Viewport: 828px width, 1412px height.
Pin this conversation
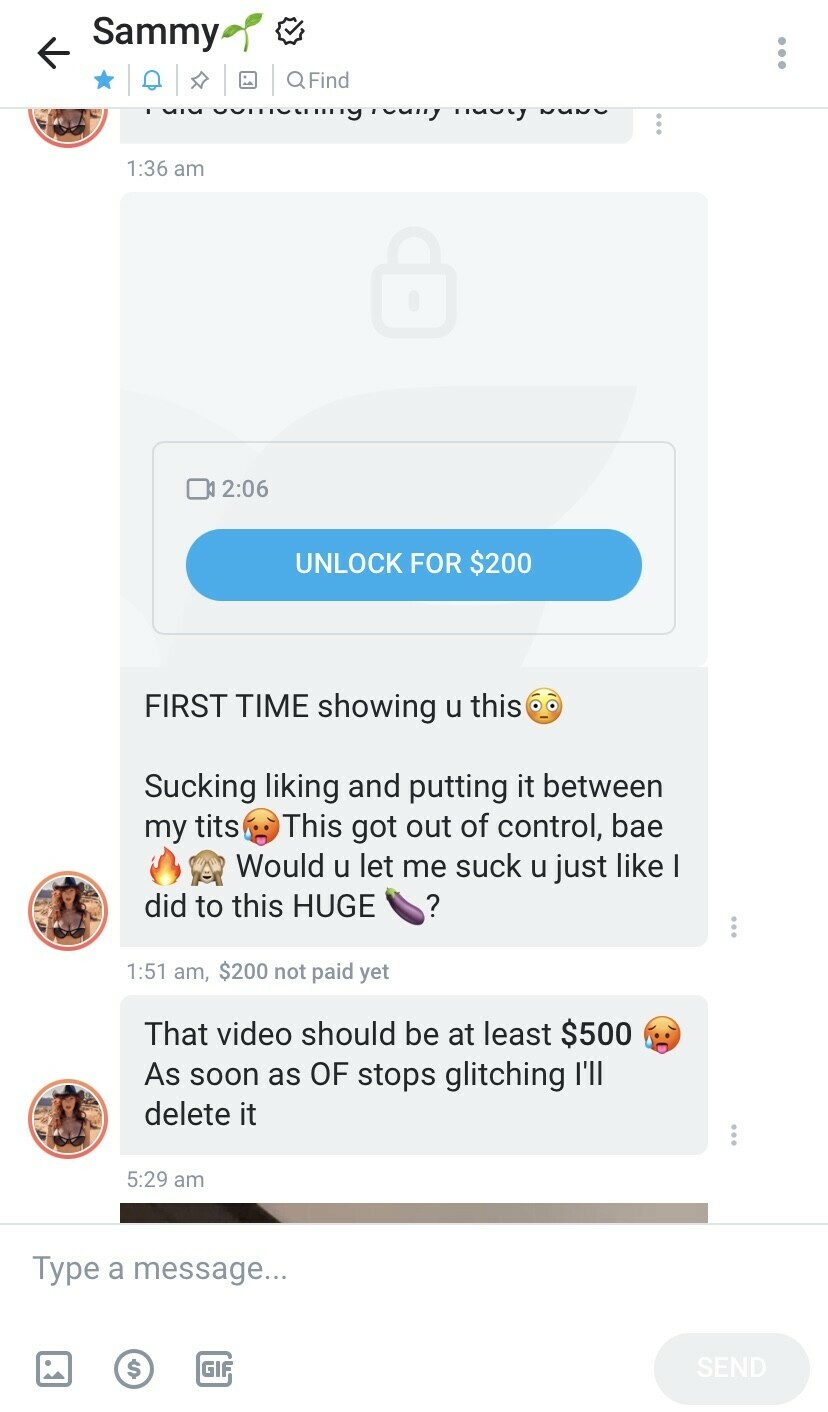click(x=199, y=80)
